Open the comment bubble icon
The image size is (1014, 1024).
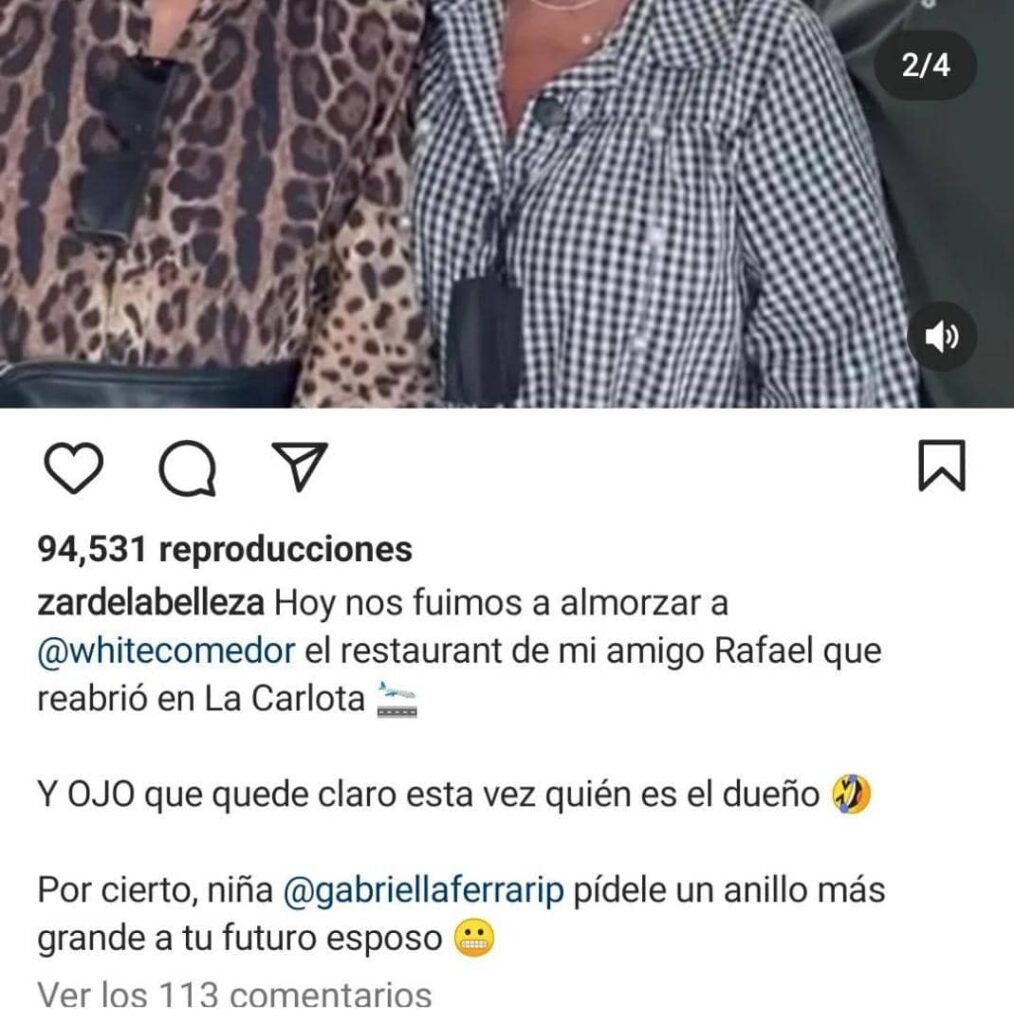(189, 468)
